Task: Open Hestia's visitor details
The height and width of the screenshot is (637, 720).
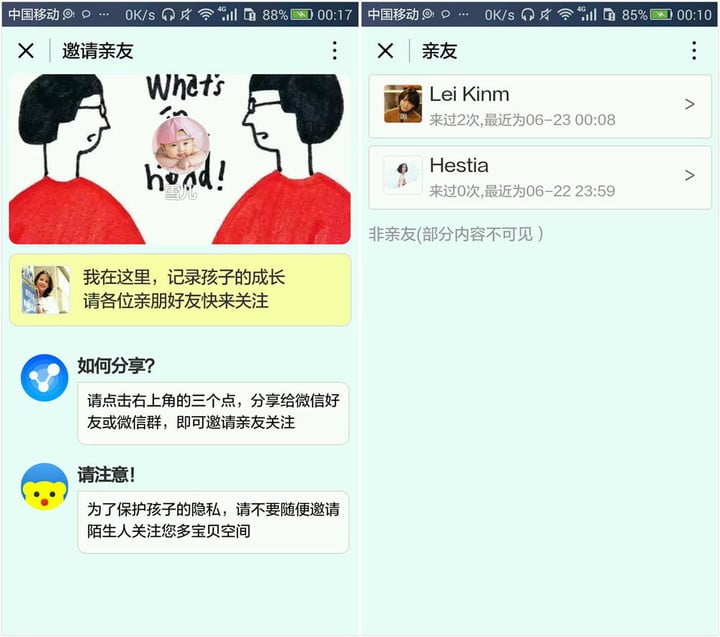Action: [x=540, y=177]
